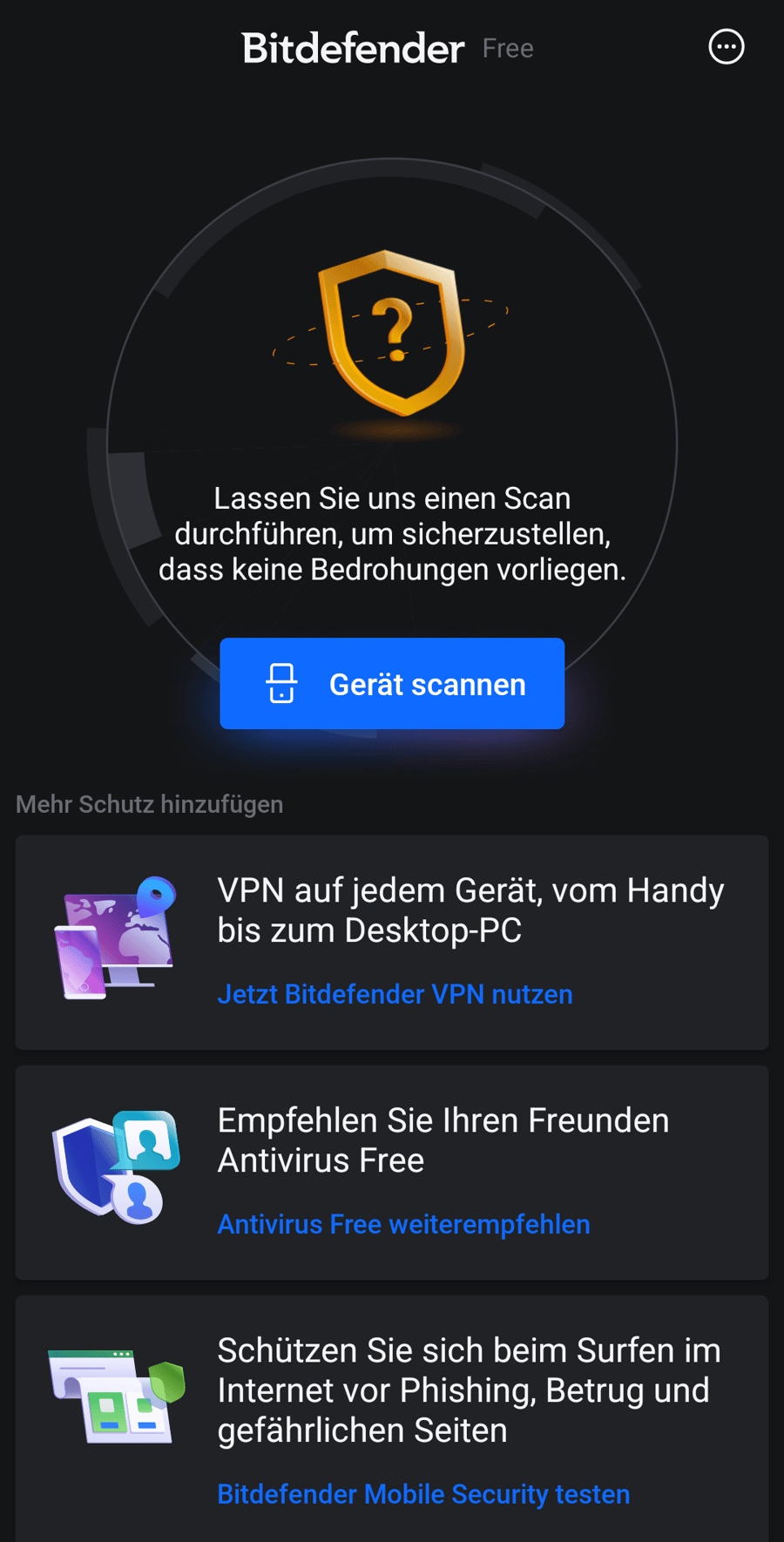Select the VPN auf jedem Gerät card
The image size is (784, 1542).
392,943
